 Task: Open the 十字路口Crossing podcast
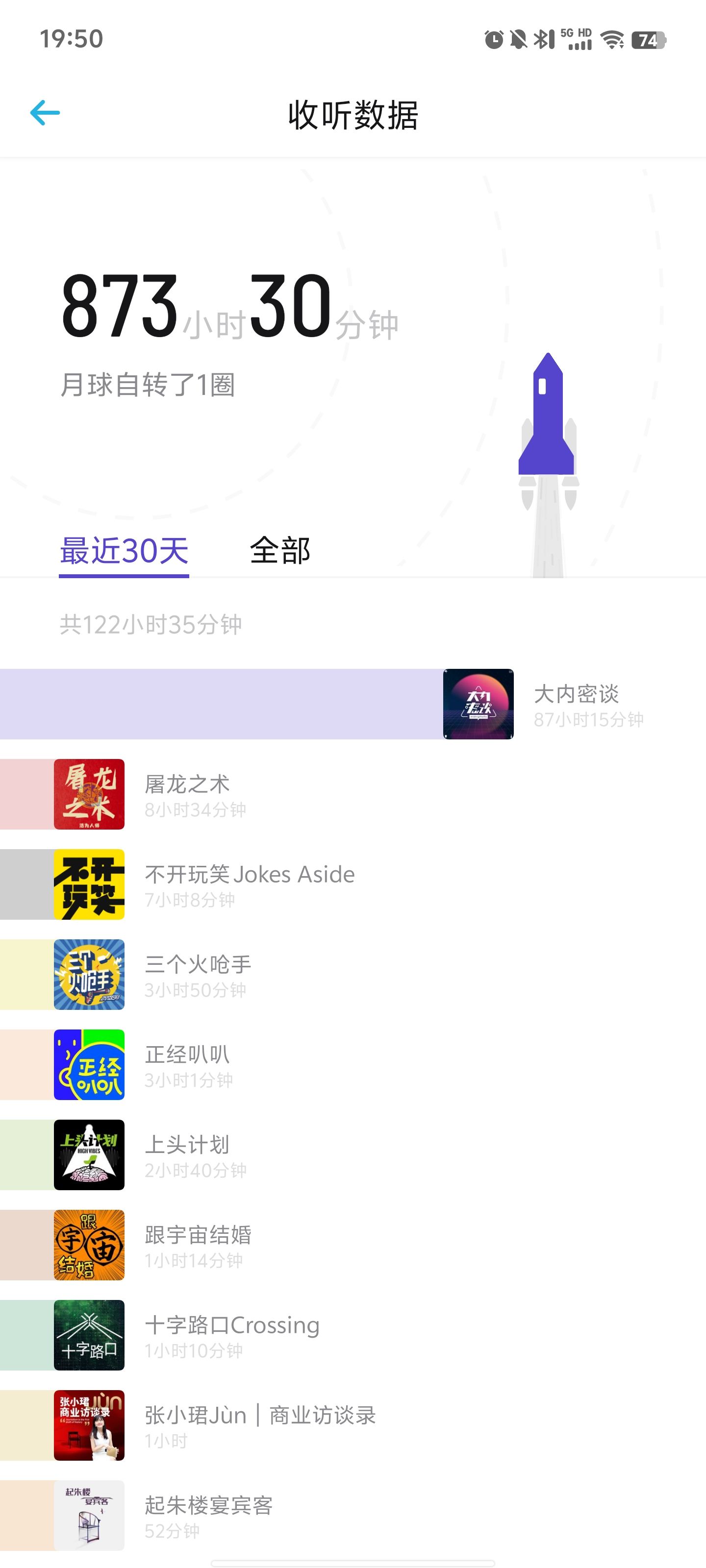[231, 1335]
